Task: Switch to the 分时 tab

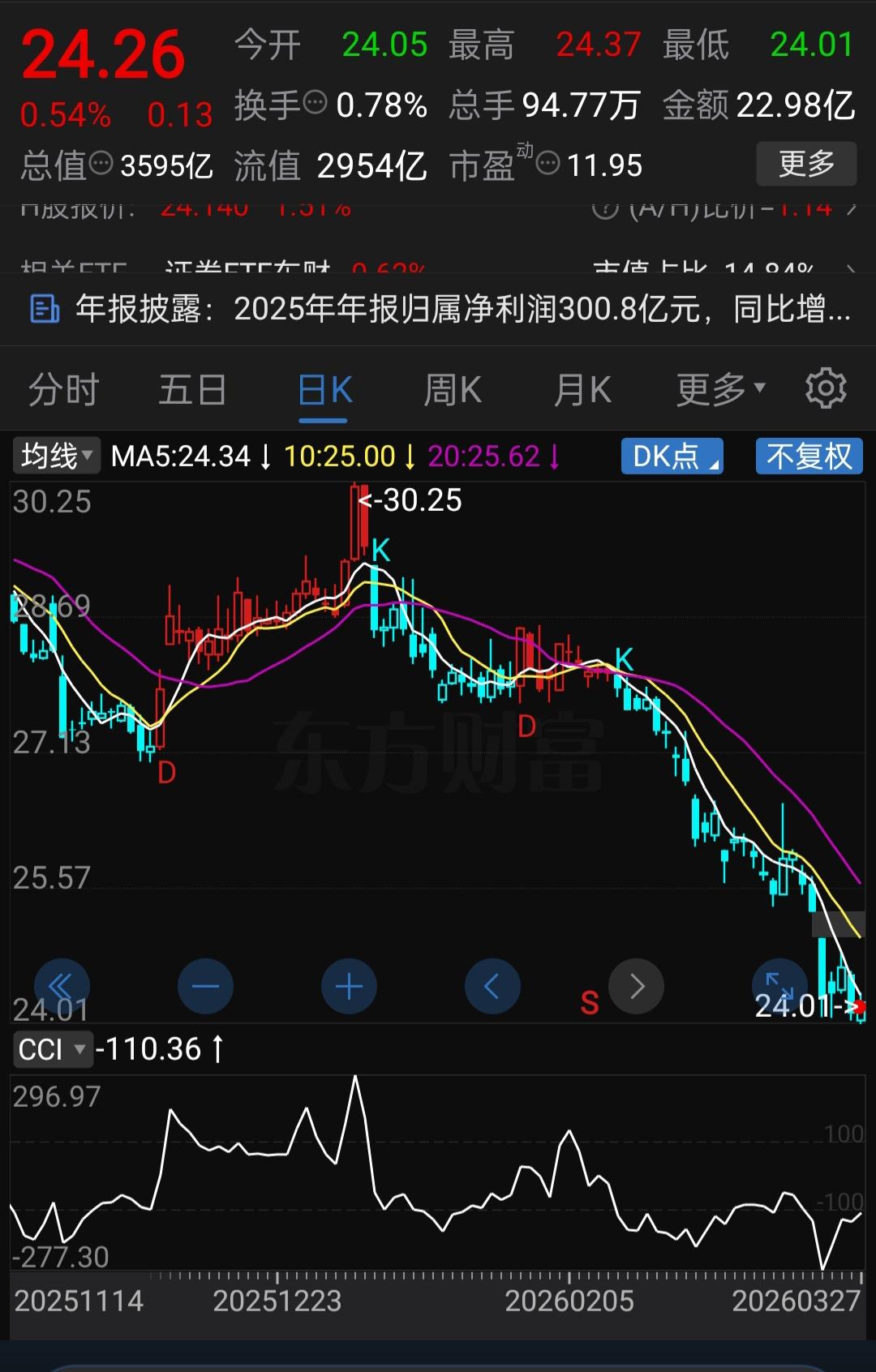Action: point(62,388)
